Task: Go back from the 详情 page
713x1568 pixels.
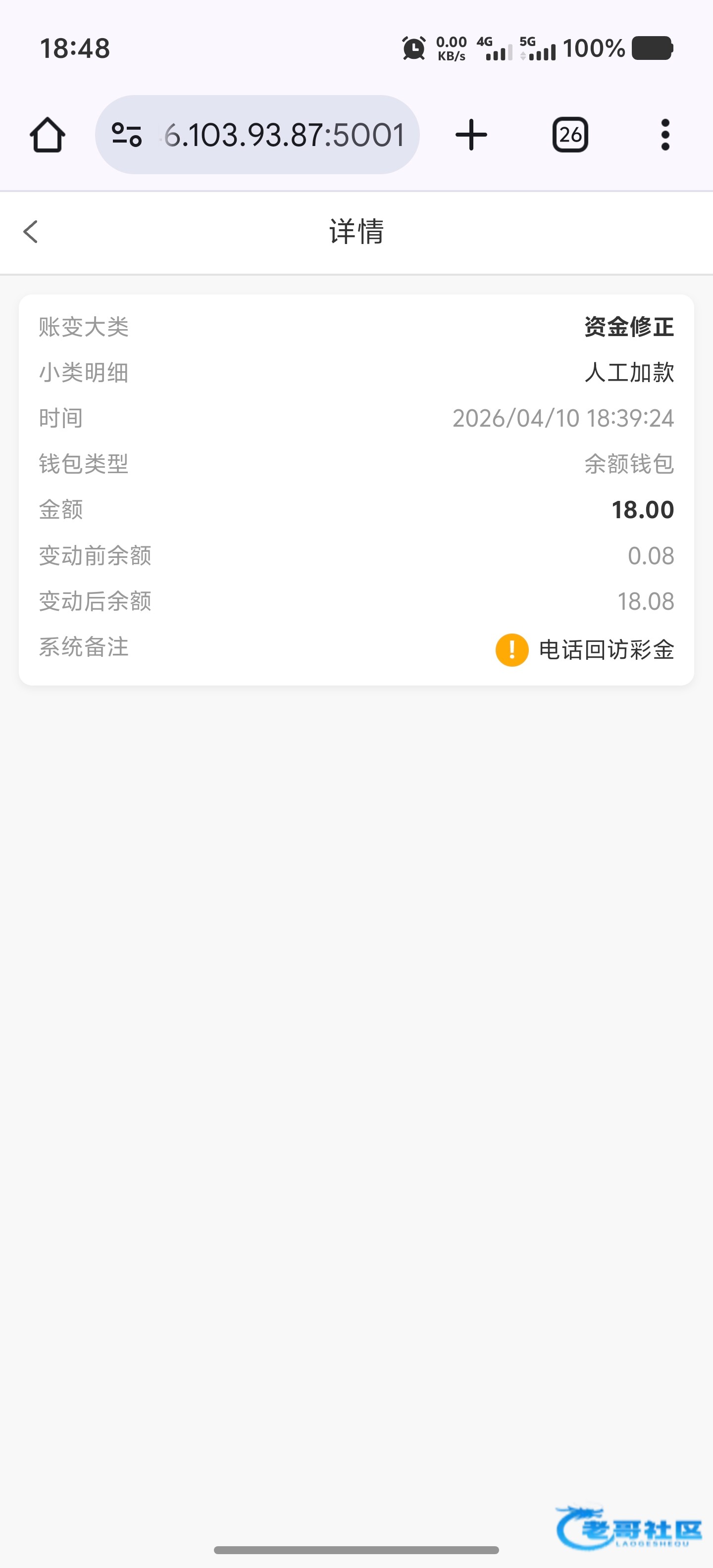Action: 30,232
